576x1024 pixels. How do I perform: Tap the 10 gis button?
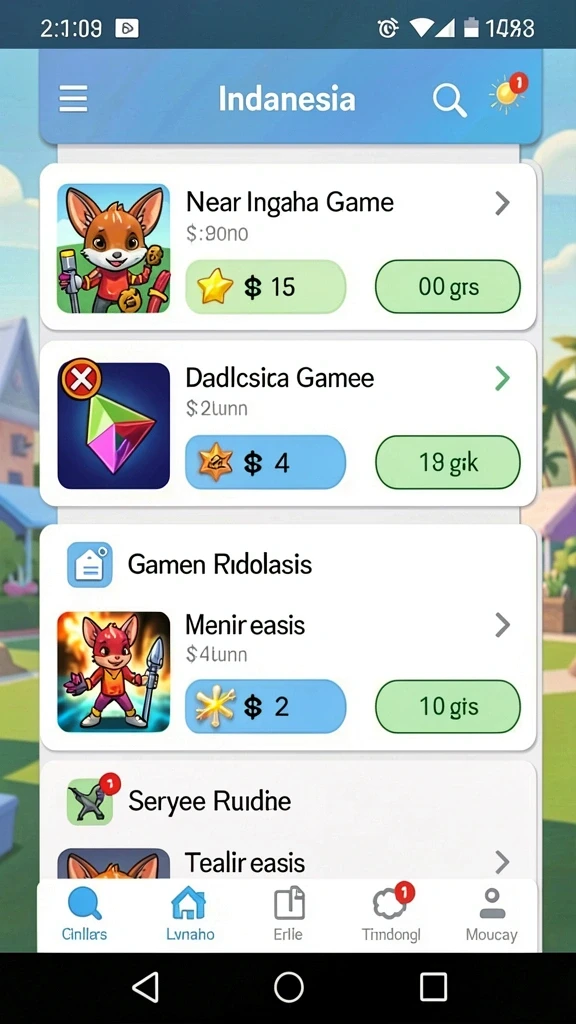(447, 706)
